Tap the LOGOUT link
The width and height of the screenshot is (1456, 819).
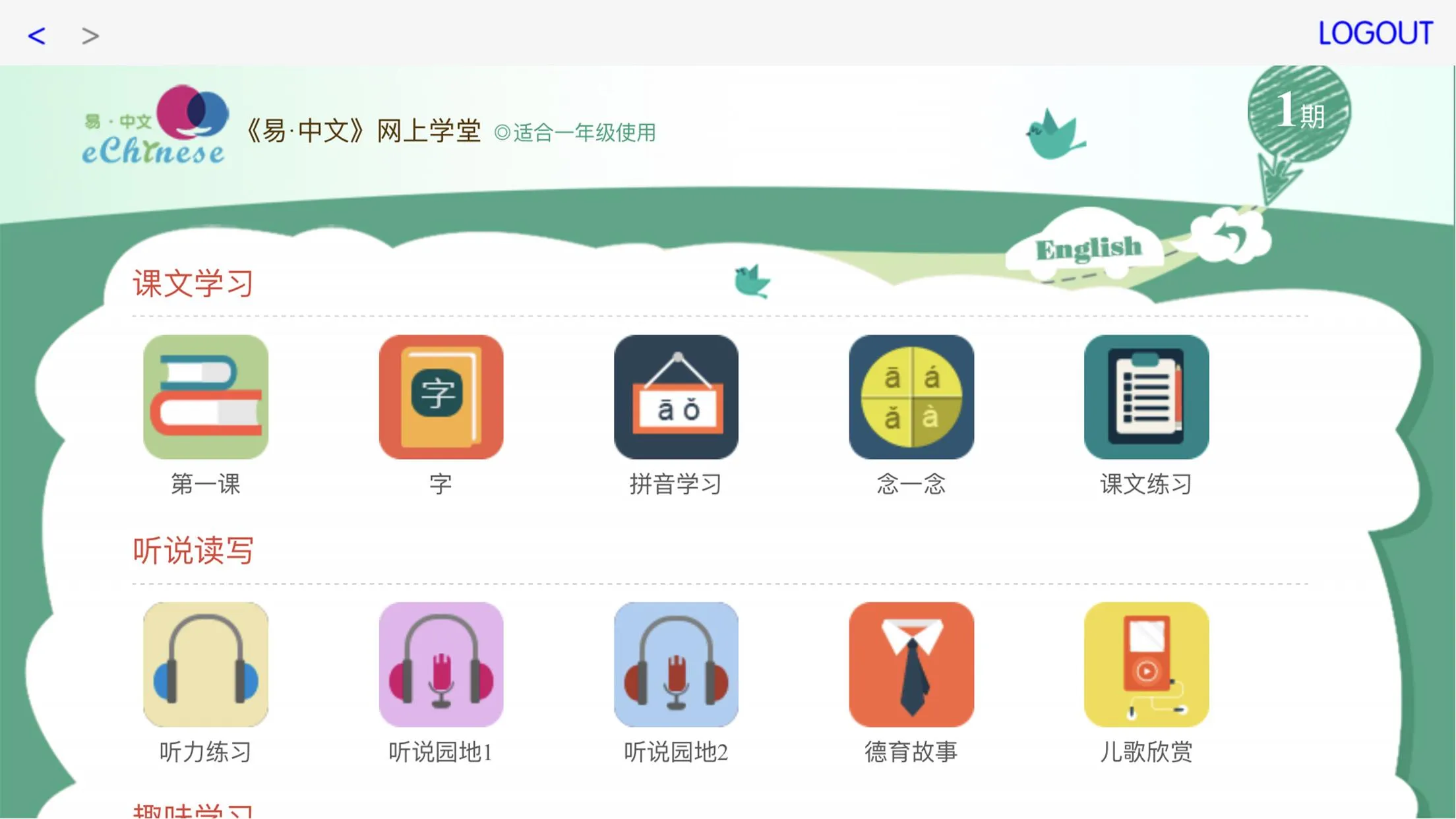(x=1375, y=34)
